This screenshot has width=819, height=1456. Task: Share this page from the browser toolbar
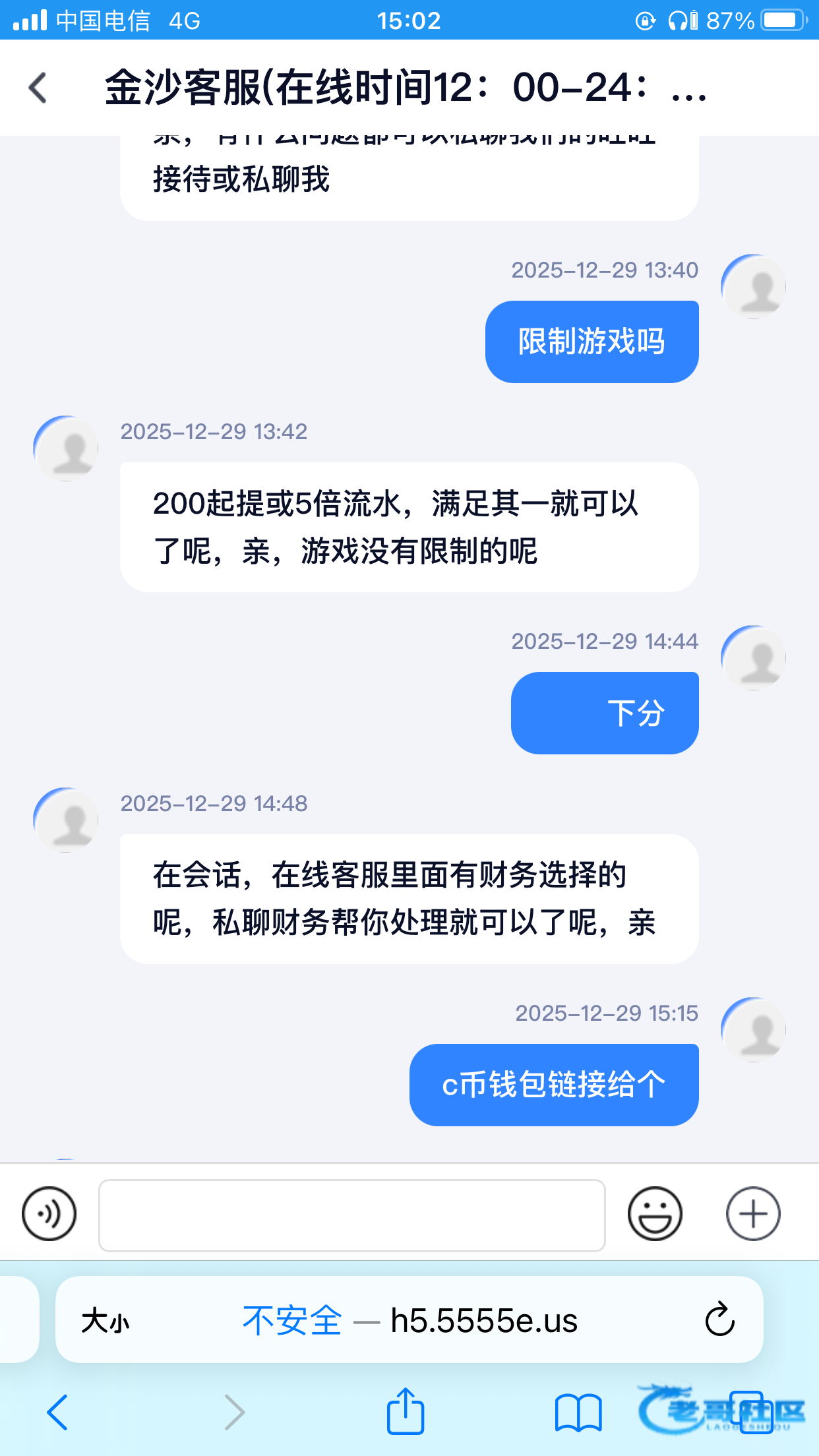point(405,1412)
